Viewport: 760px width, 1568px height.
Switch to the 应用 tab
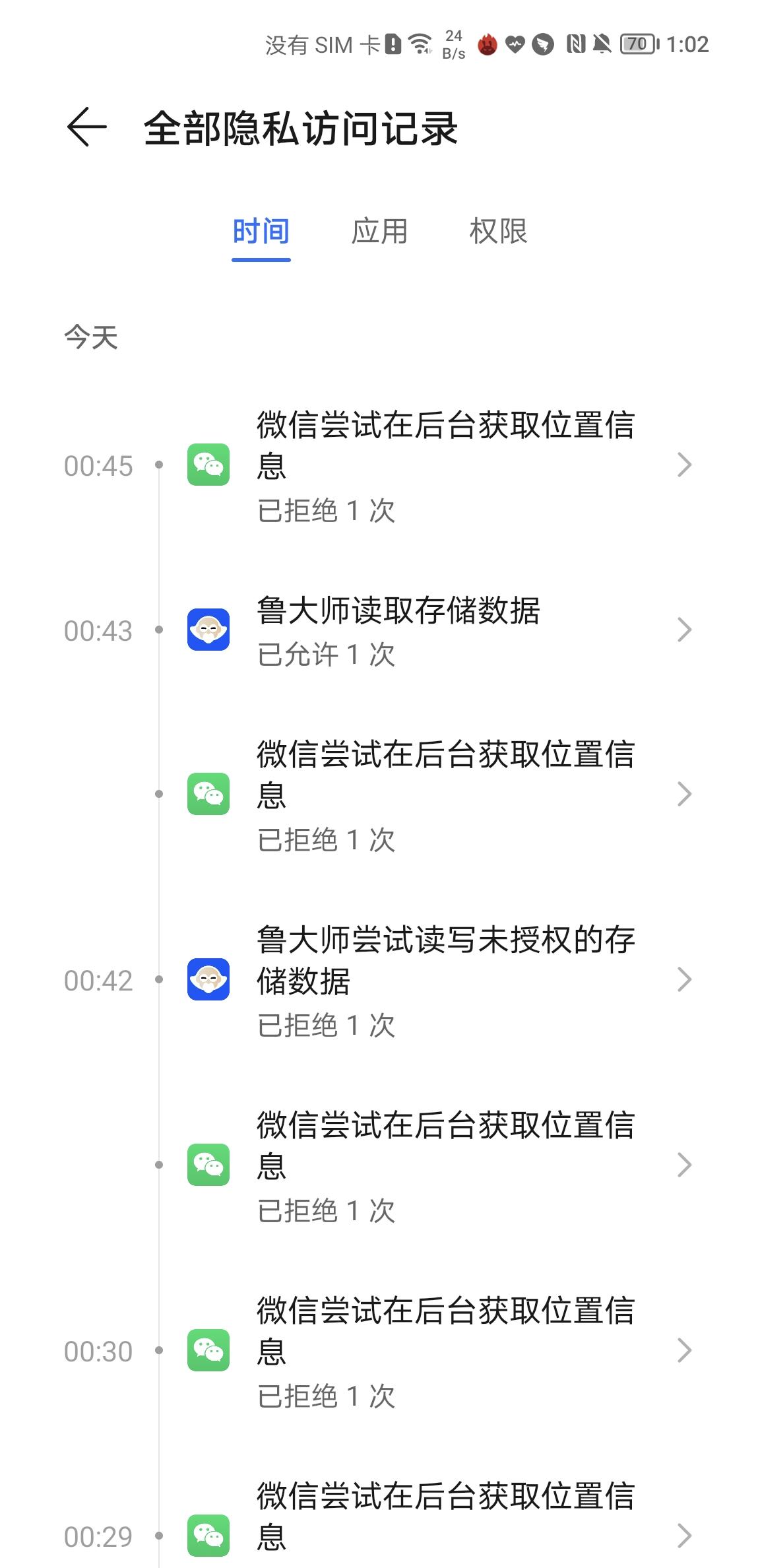click(379, 232)
